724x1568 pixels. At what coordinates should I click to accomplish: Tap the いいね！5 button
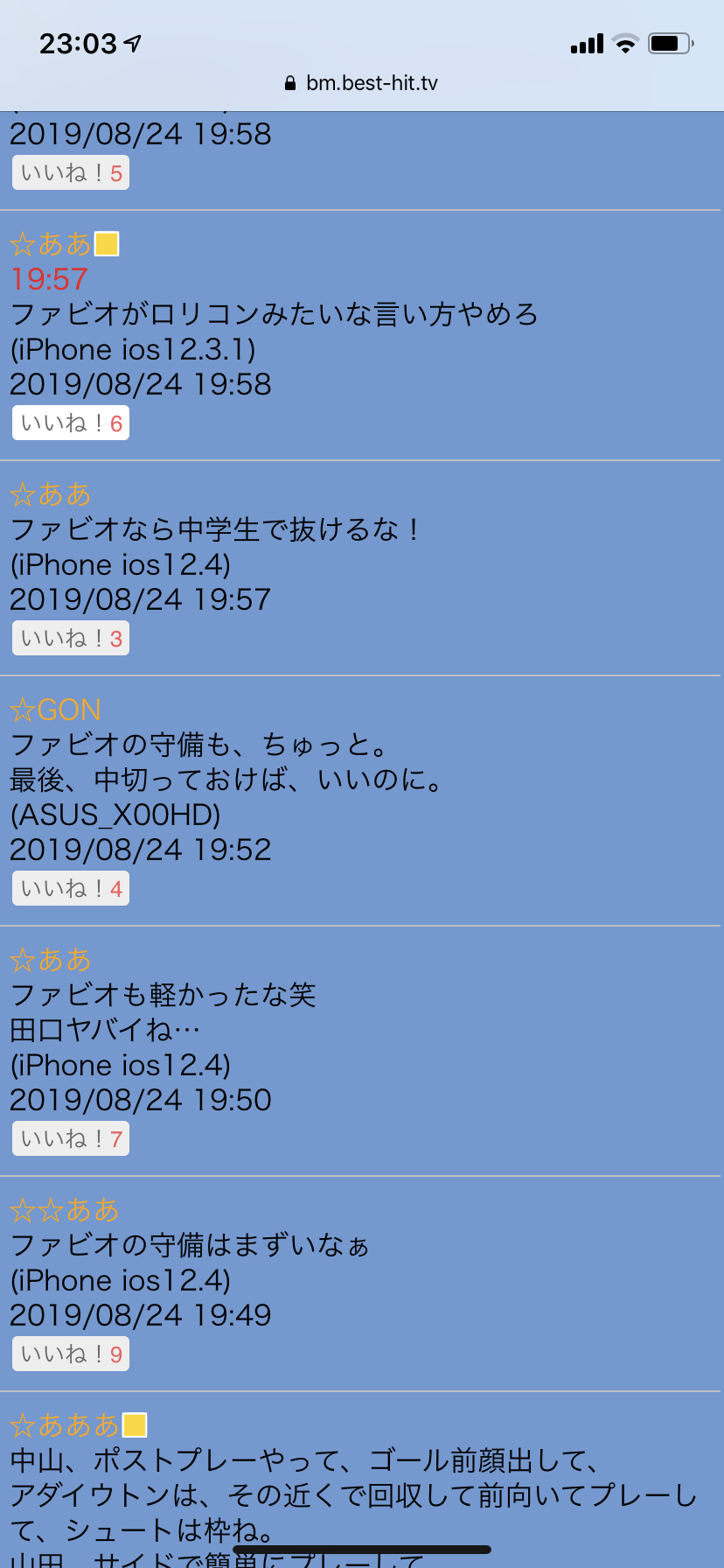(x=71, y=173)
